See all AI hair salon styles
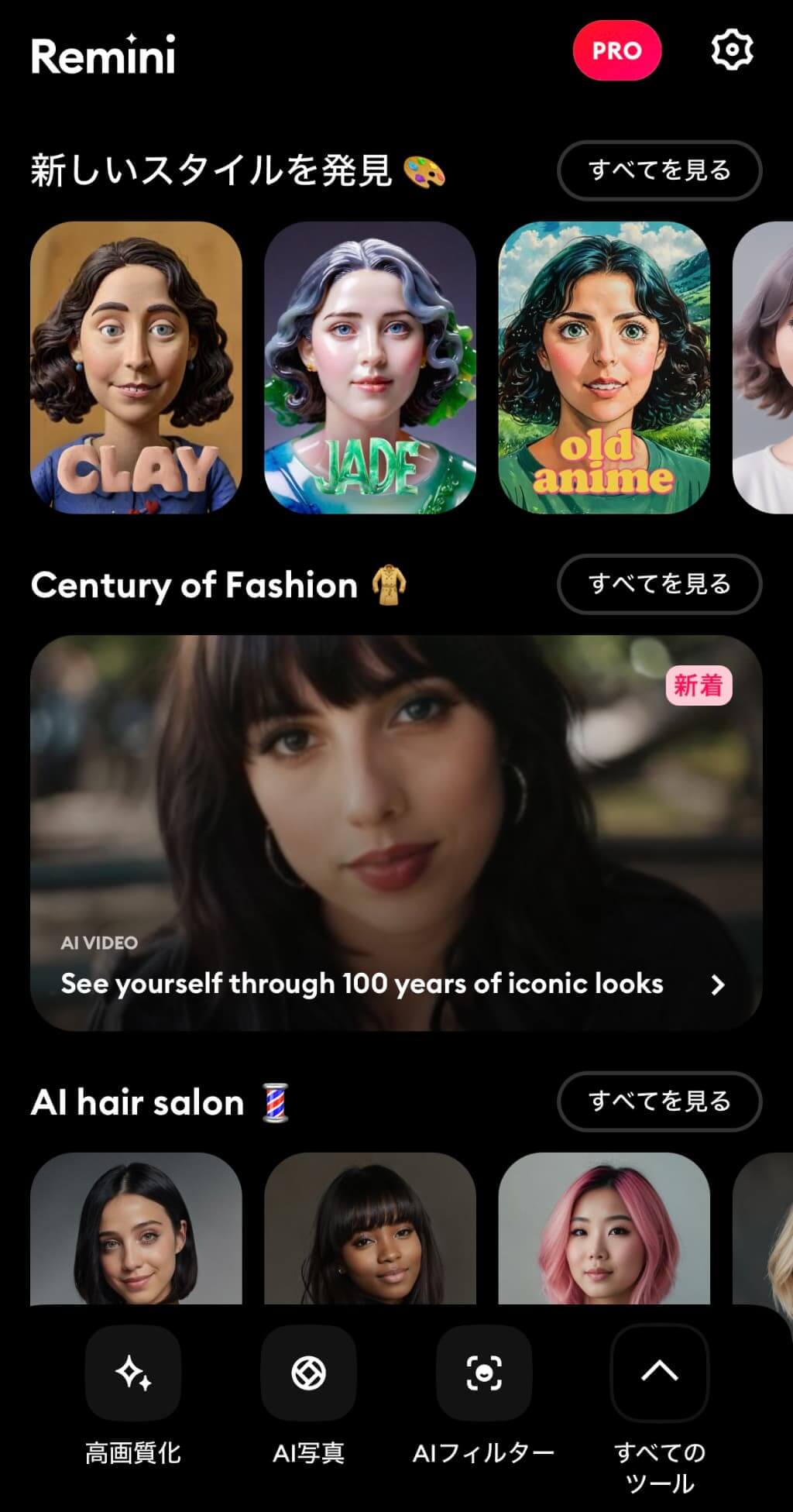The width and height of the screenshot is (793, 1512). pos(659,1101)
